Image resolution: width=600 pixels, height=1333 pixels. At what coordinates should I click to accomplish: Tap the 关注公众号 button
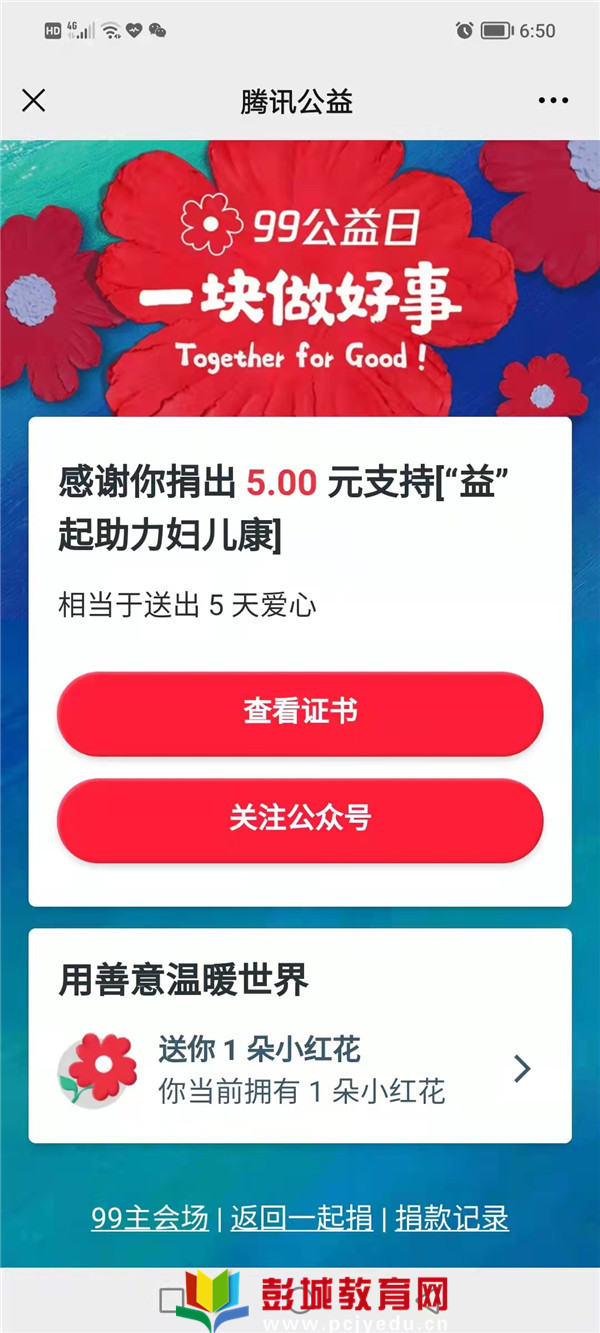click(x=300, y=819)
